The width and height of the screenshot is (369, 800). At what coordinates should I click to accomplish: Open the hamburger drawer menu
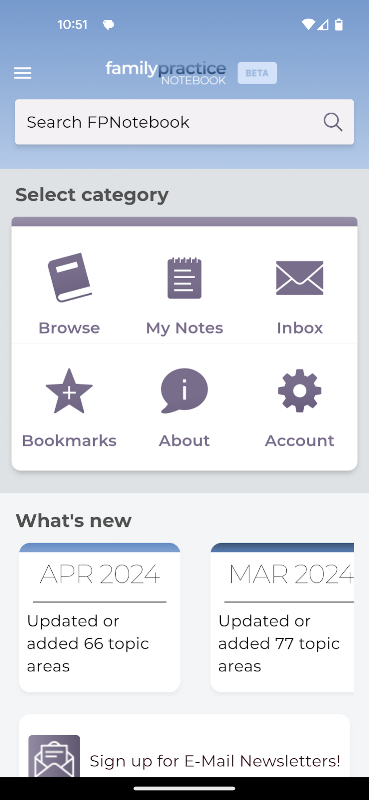coord(22,73)
